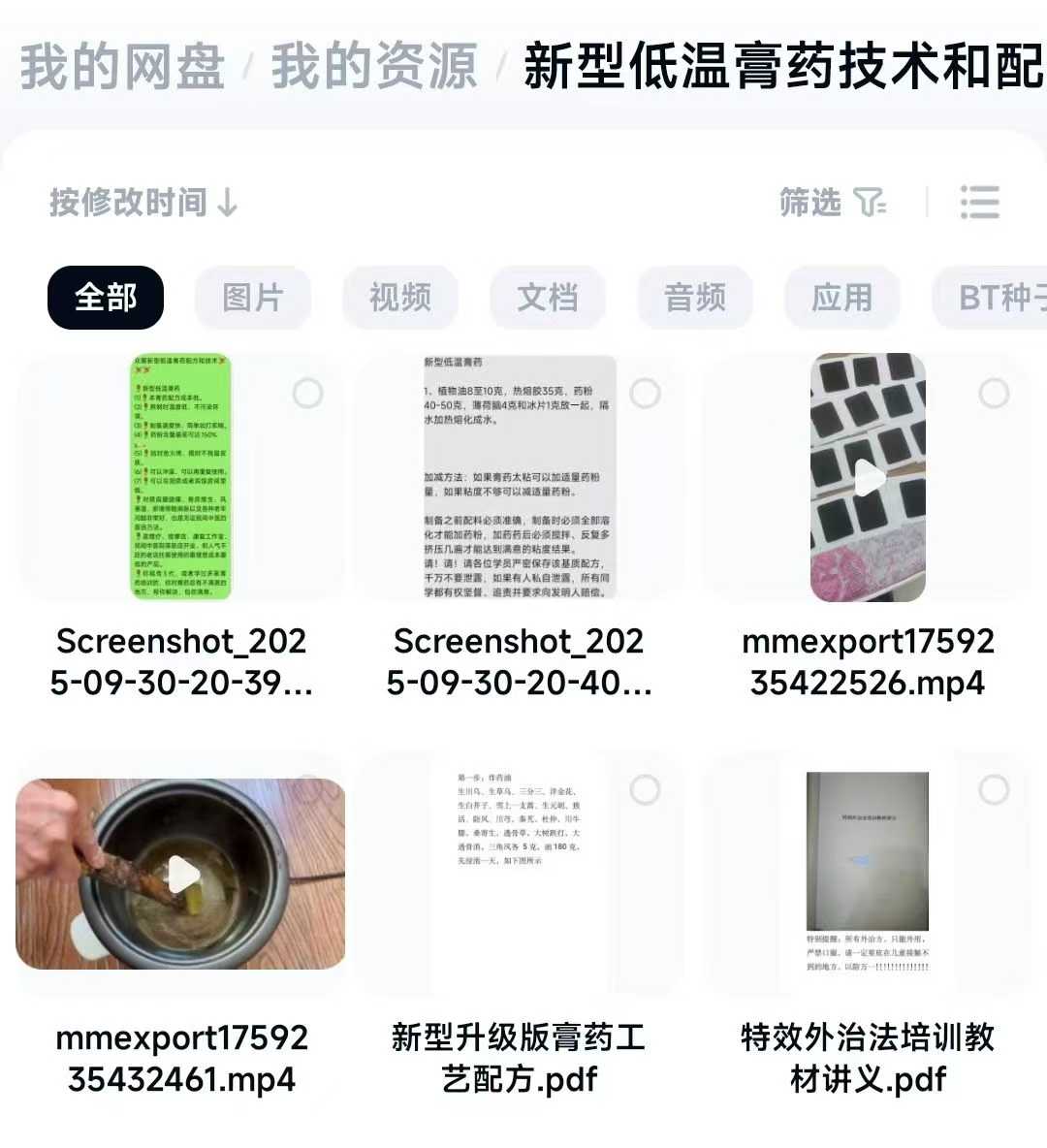
Task: Play video mmexport1759235422526.mp4
Action: [868, 477]
